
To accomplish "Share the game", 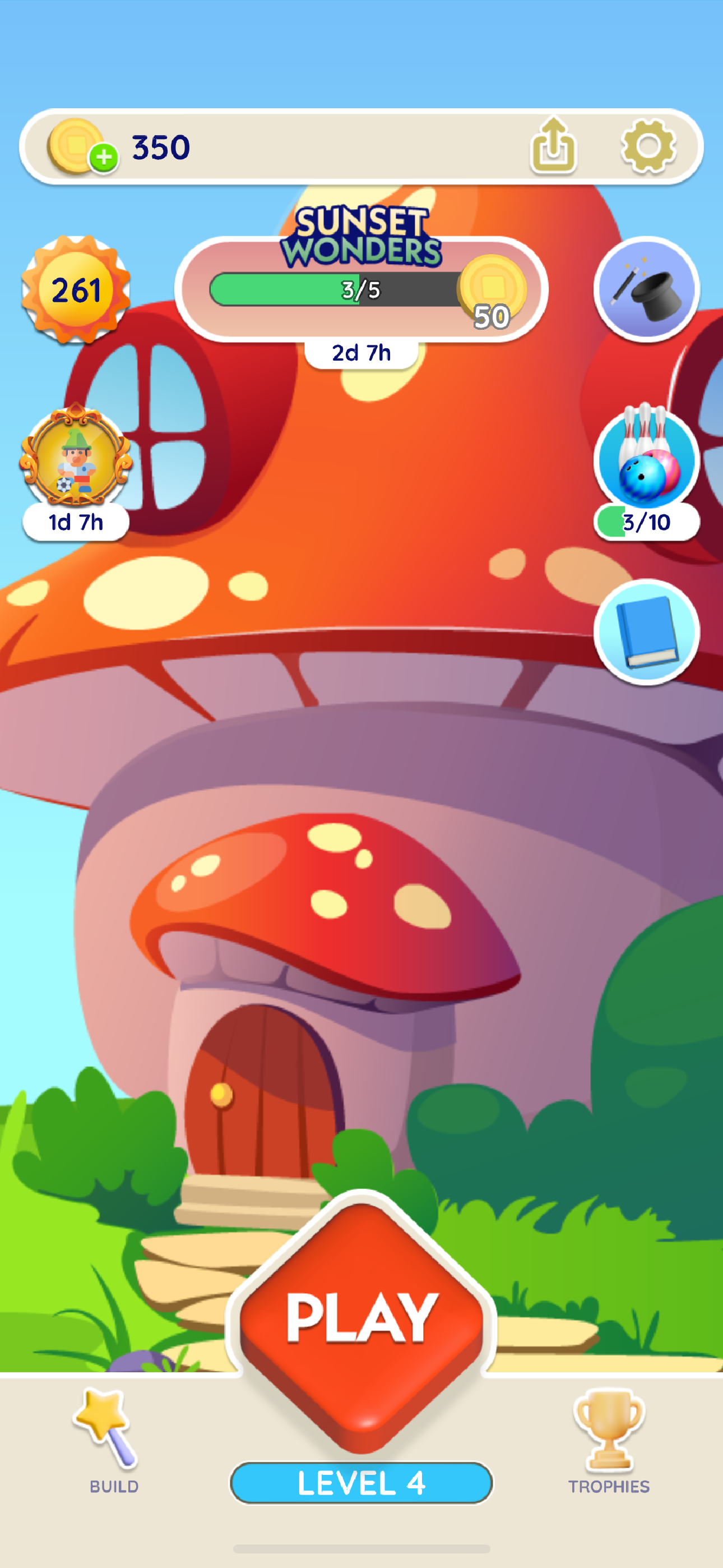I will point(553,146).
